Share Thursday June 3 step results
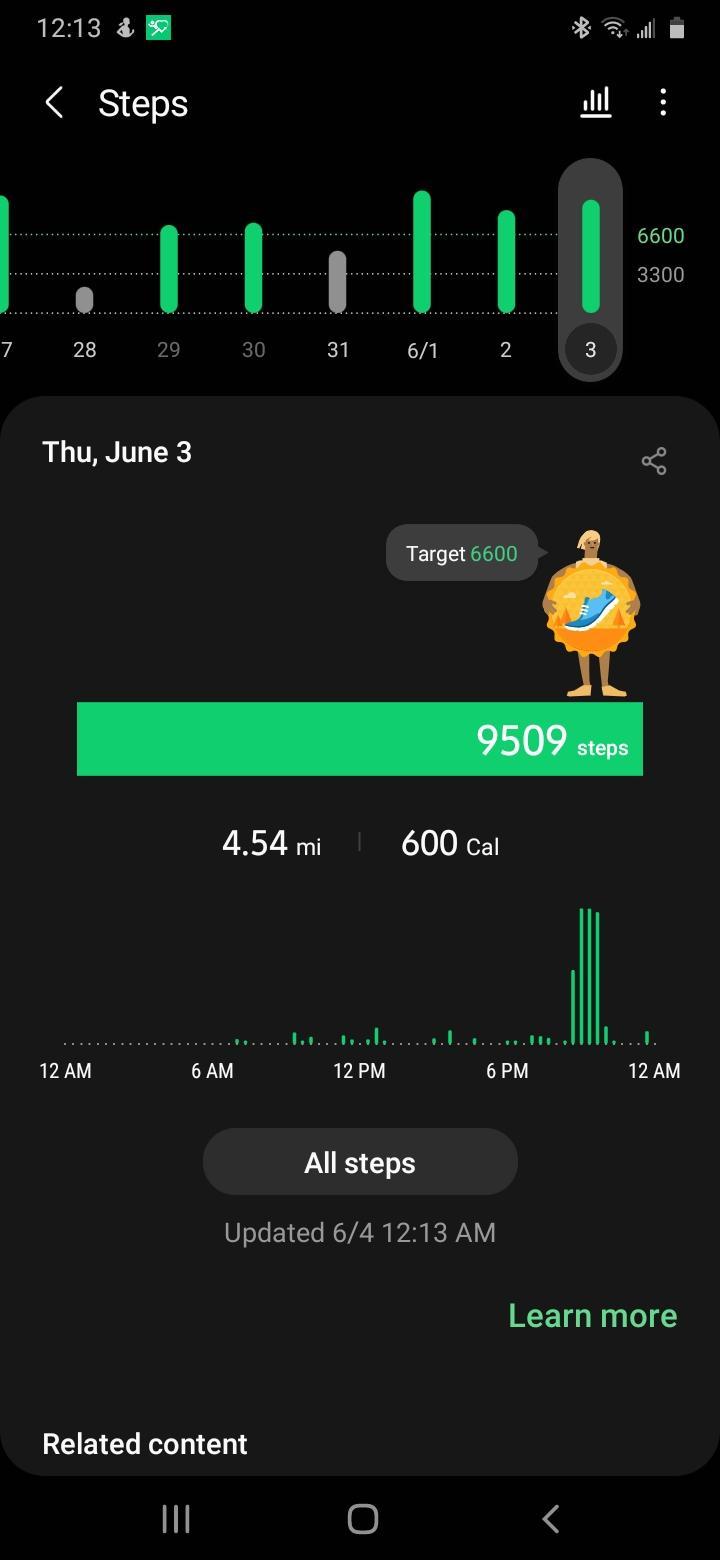Screen dimensions: 720x1560 click(x=654, y=461)
